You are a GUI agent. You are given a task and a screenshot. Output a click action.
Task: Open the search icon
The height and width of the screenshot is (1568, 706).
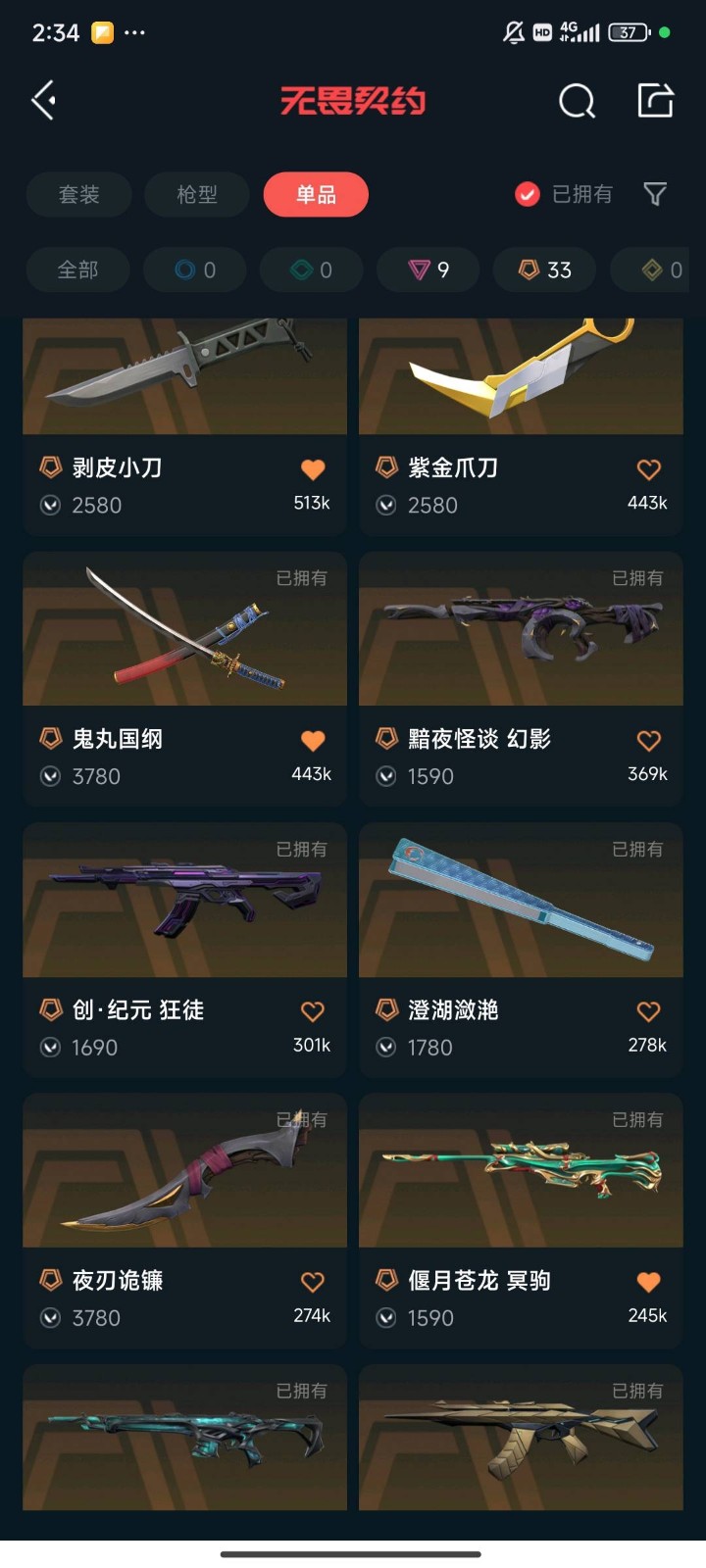577,100
